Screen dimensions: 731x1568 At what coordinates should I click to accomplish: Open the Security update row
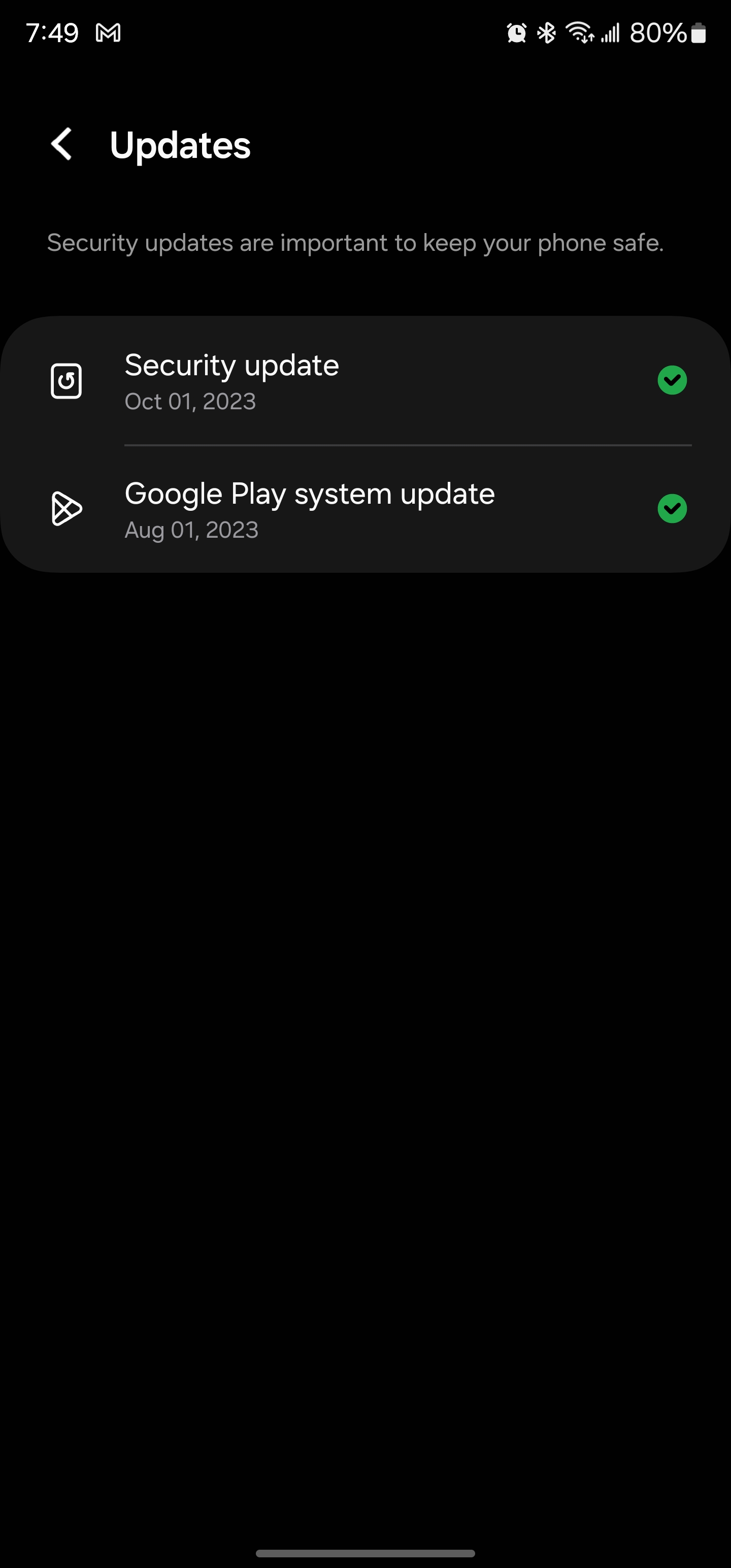click(365, 381)
